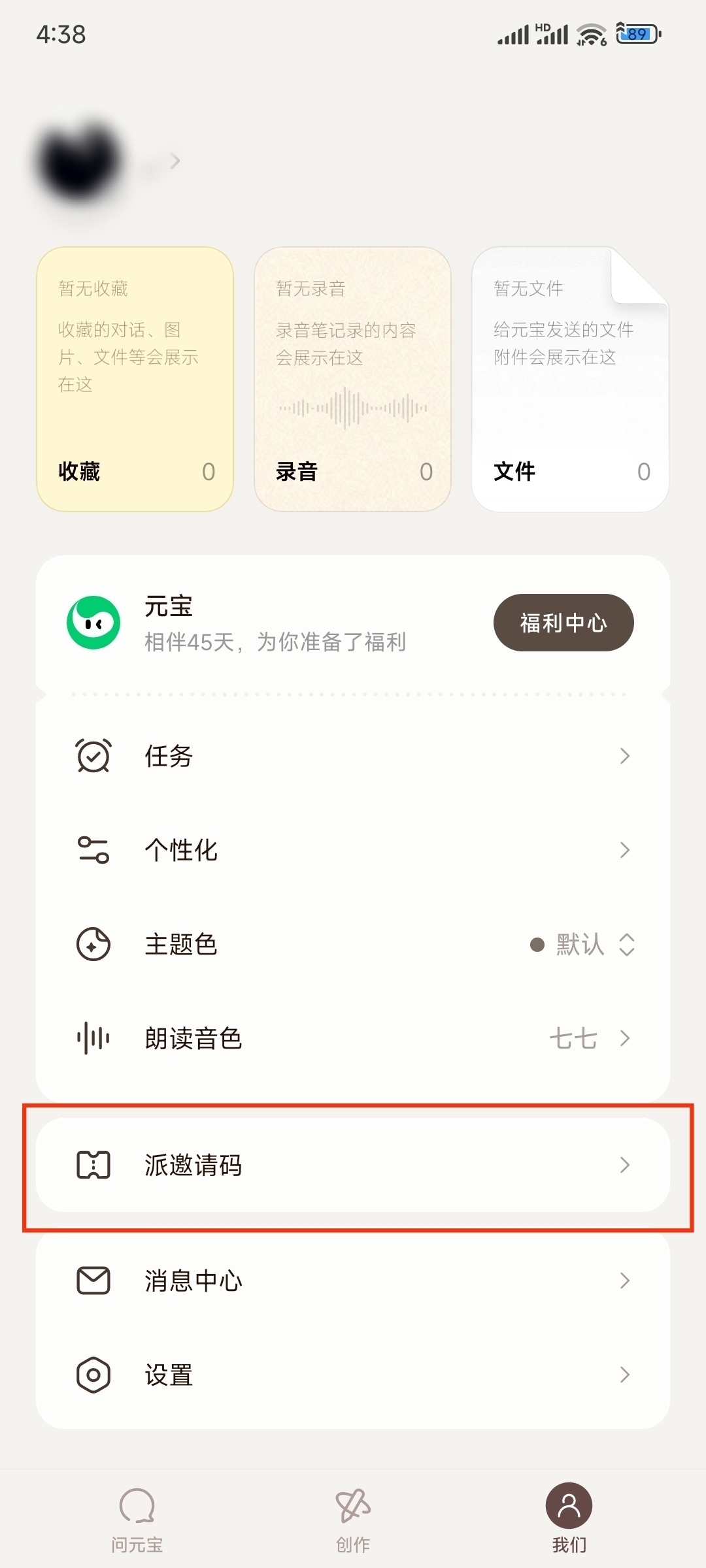Click the green 元宝 mascot avatar icon
Viewport: 706px width, 1568px height.
[93, 623]
